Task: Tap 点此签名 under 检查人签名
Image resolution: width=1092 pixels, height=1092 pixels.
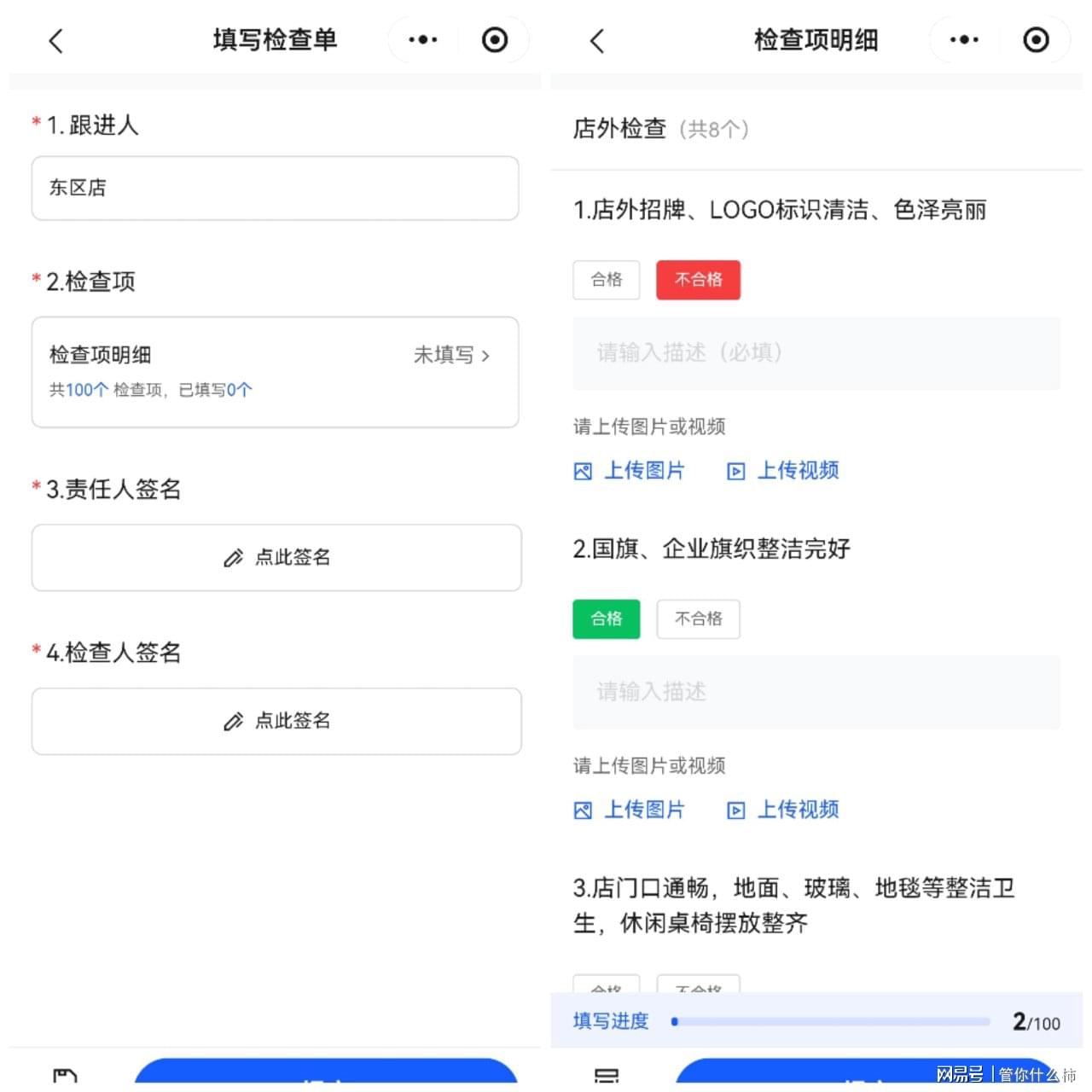Action: (276, 722)
